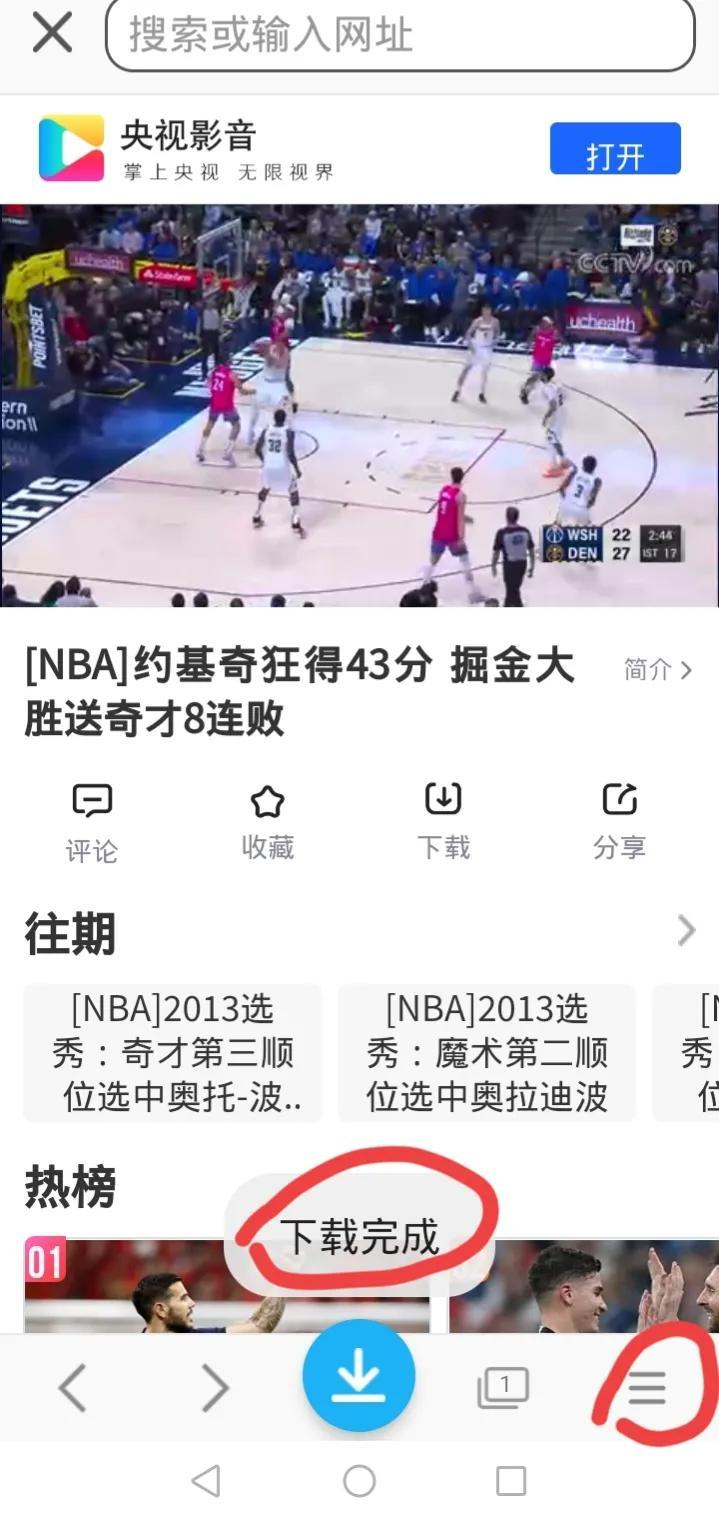The image size is (719, 1521).
Task: Open the 央视影音 app via 打开 button
Action: pos(614,150)
